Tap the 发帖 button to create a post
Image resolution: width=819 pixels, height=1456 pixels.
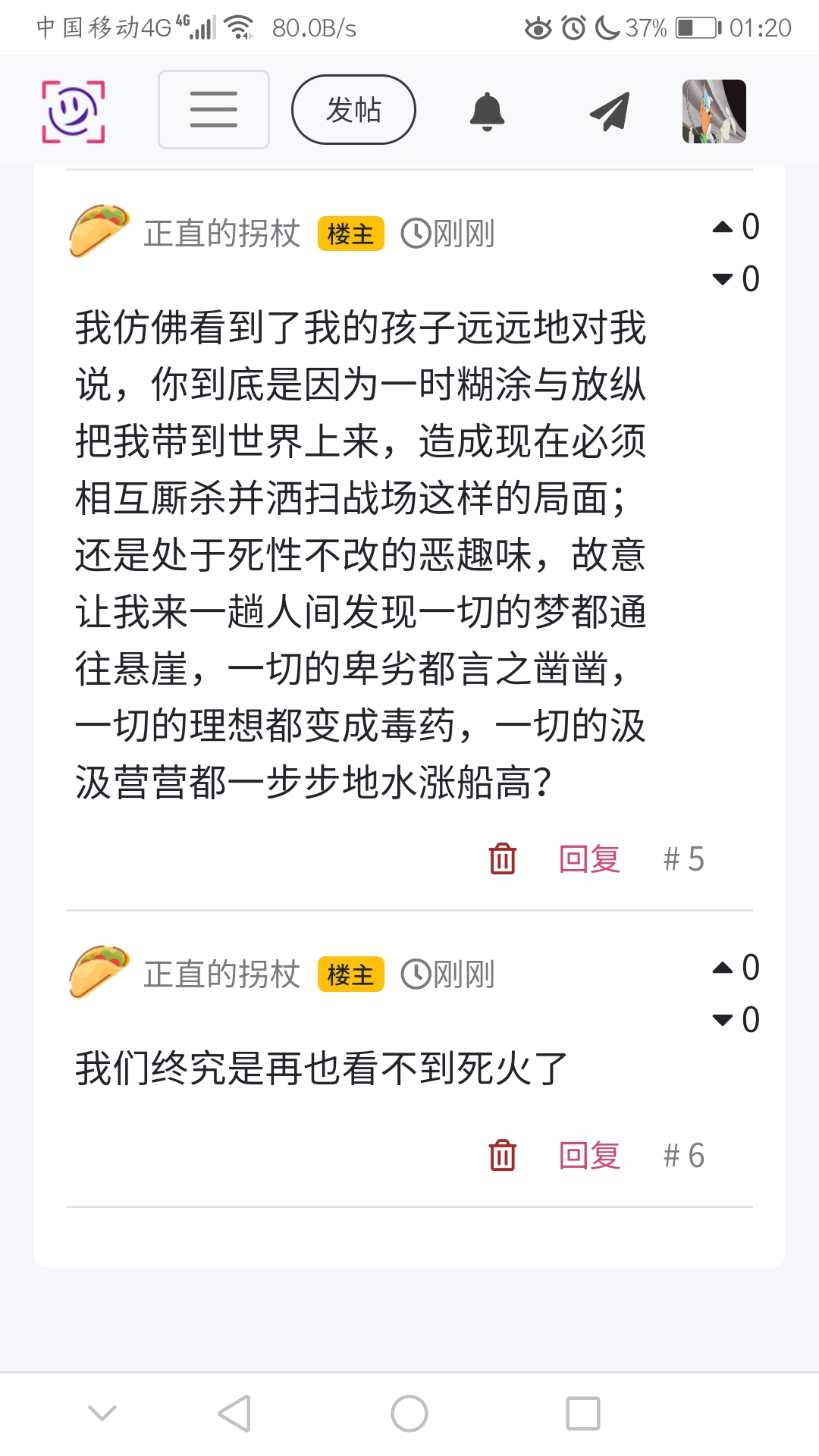click(x=353, y=110)
